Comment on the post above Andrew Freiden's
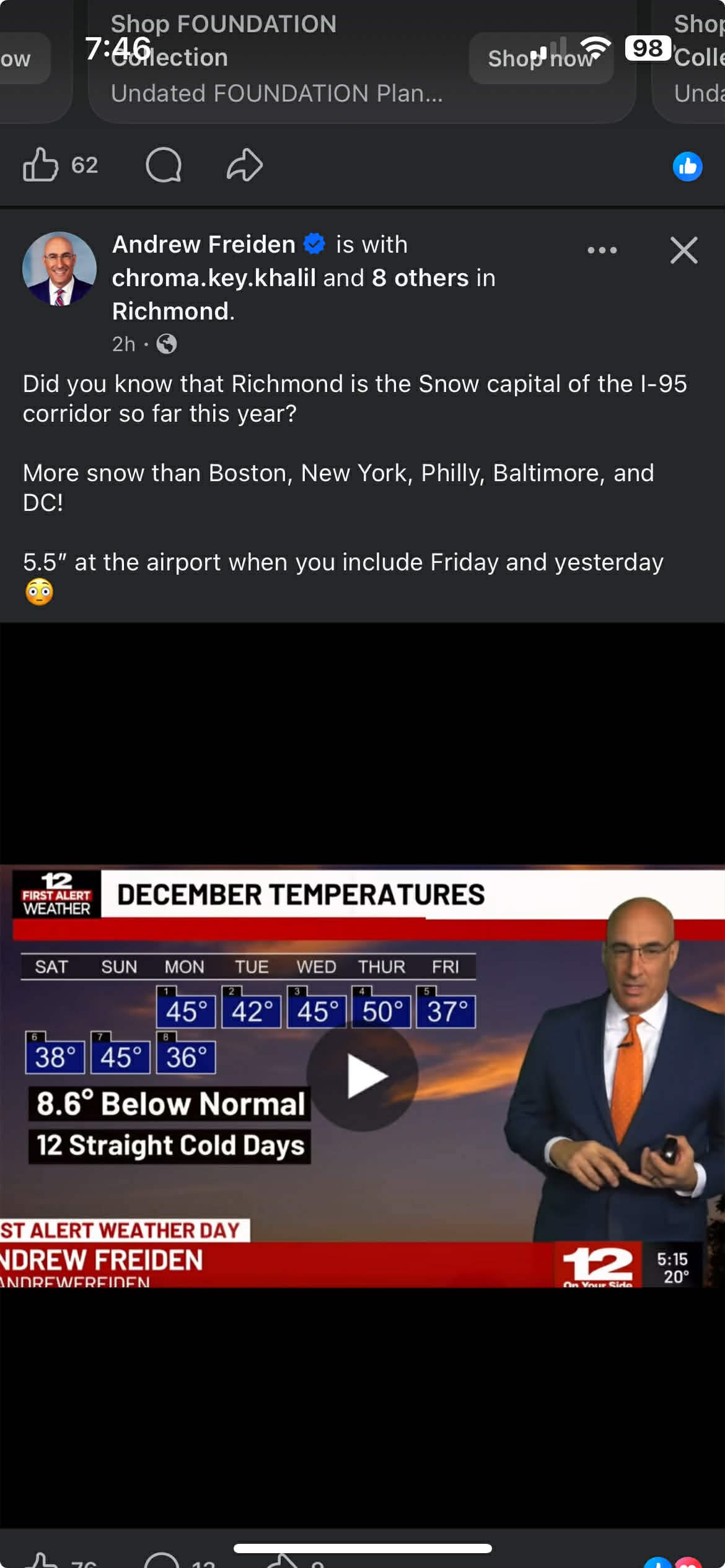The height and width of the screenshot is (1568, 725). tap(164, 165)
